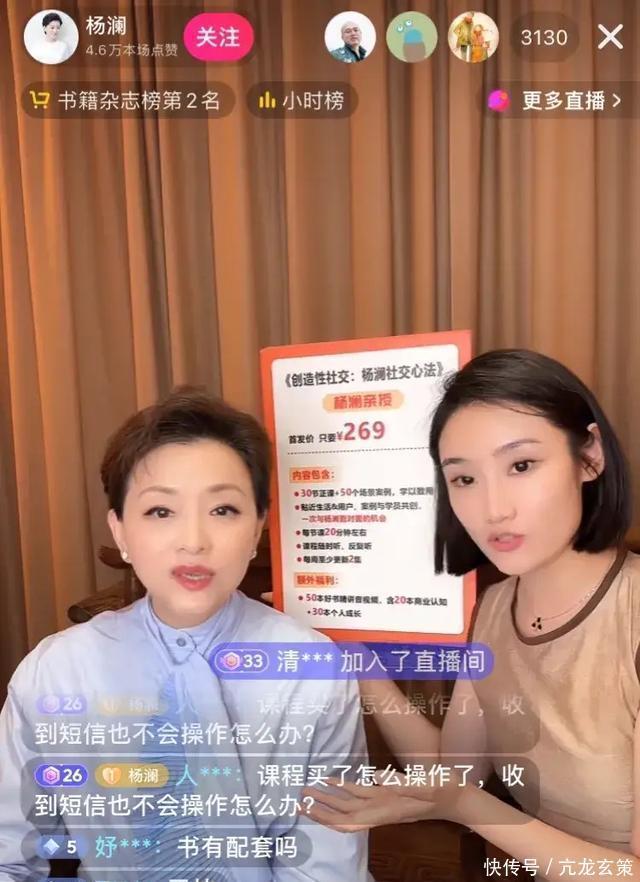Viewport: 640px width, 882px height.
Task: Open the 3130 viewer count list
Action: pos(544,37)
